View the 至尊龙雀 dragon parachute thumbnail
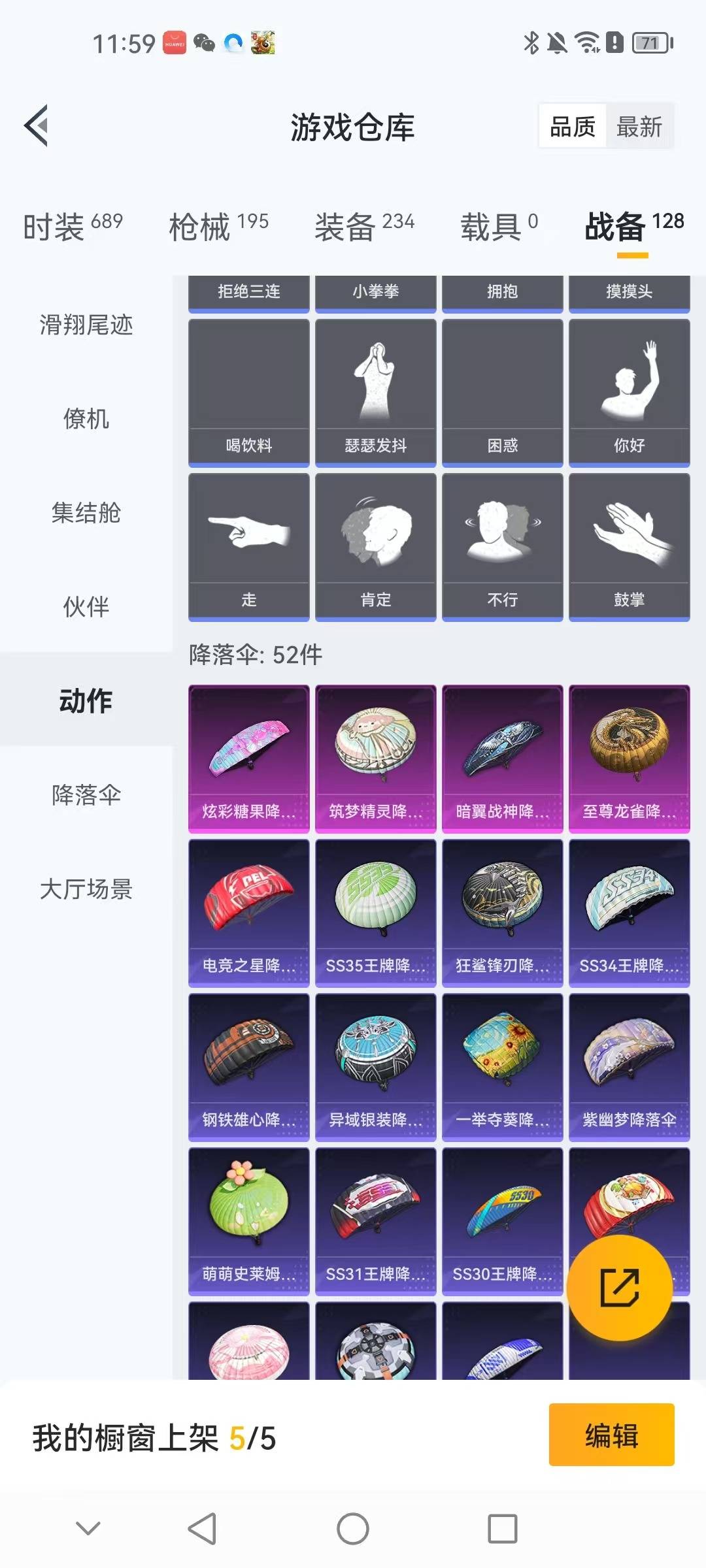The image size is (706, 1568). pos(630,755)
